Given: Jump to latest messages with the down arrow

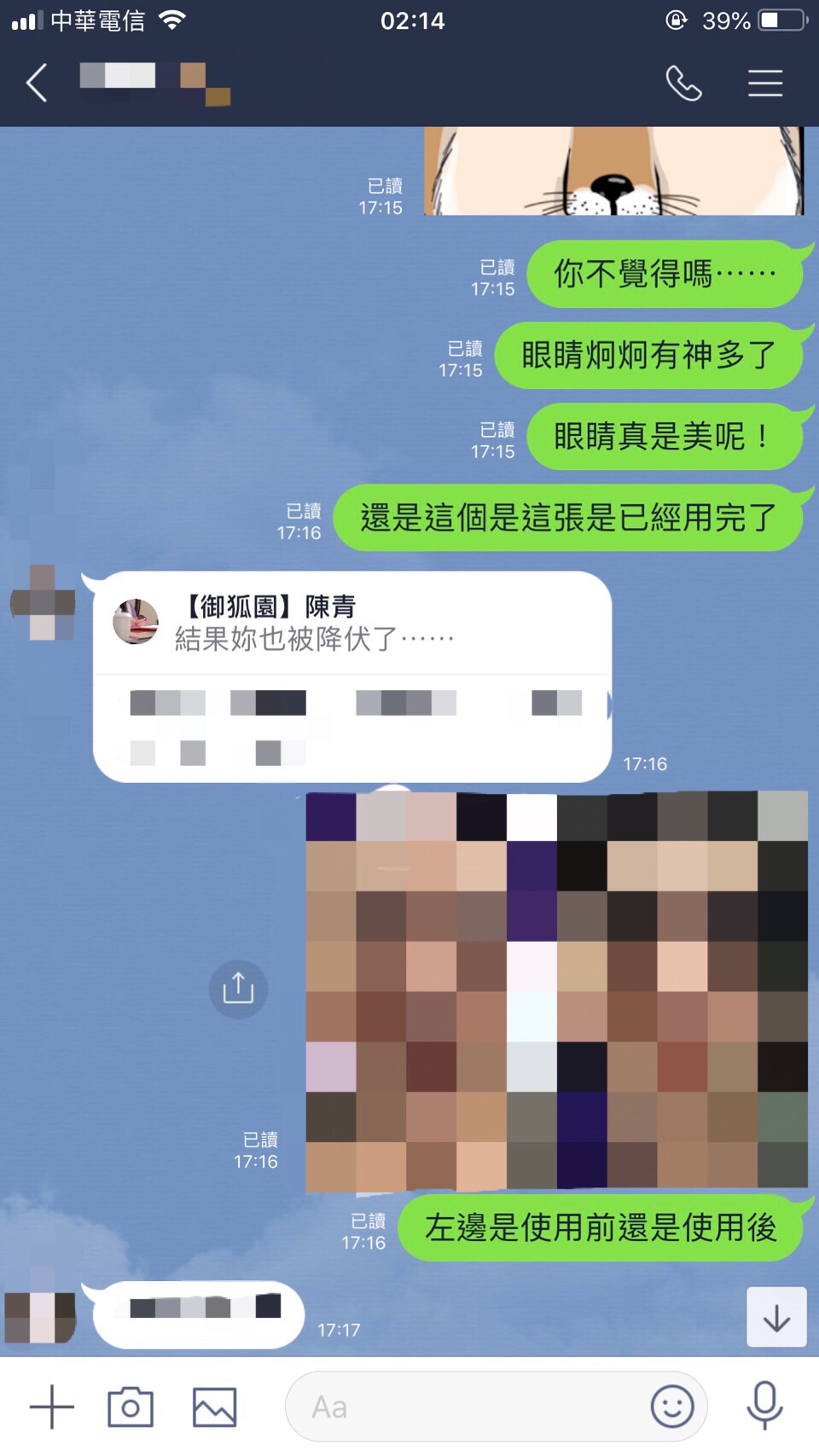Looking at the screenshot, I should pyautogui.click(x=776, y=1317).
